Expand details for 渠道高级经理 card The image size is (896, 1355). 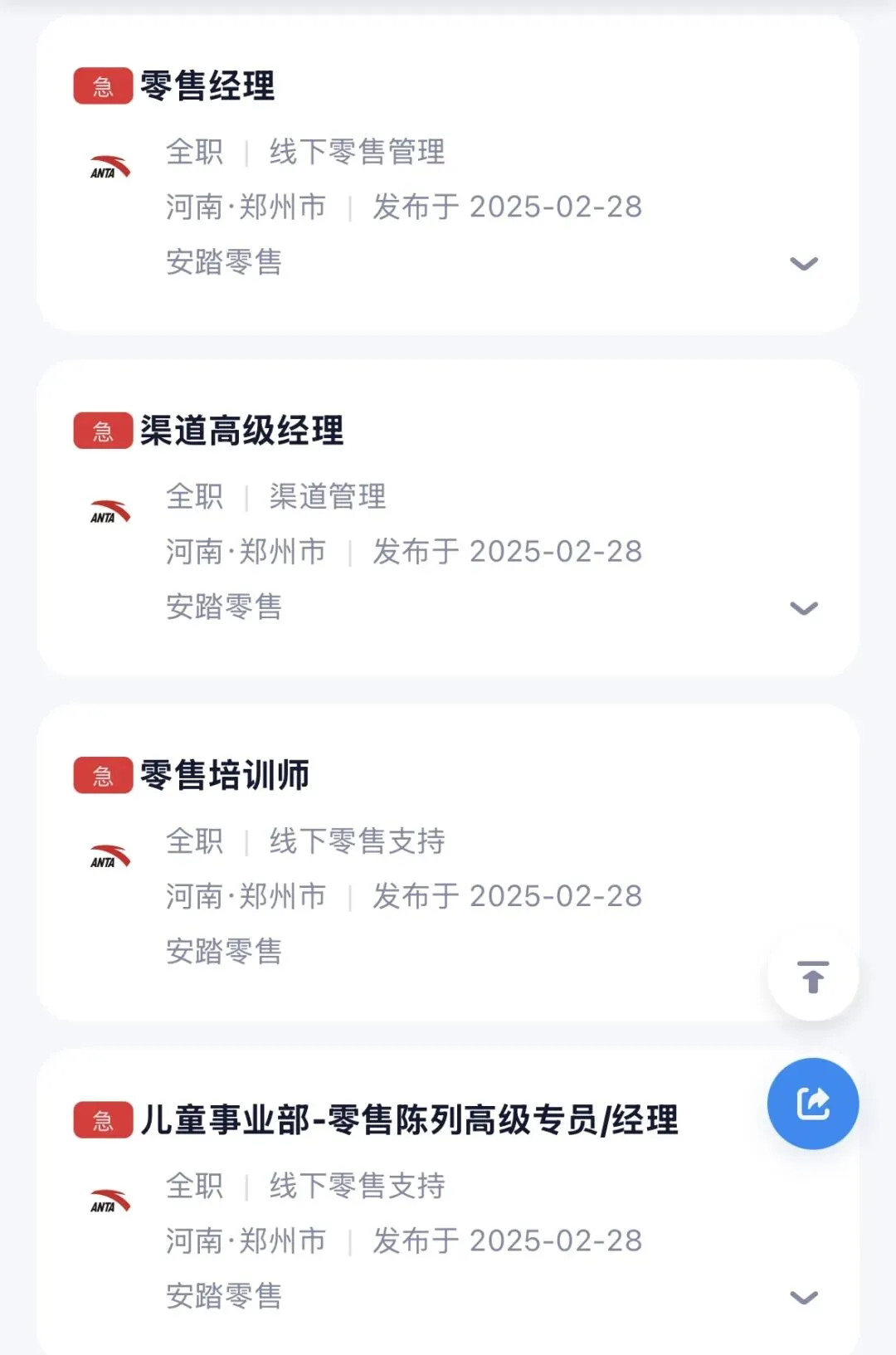point(804,608)
